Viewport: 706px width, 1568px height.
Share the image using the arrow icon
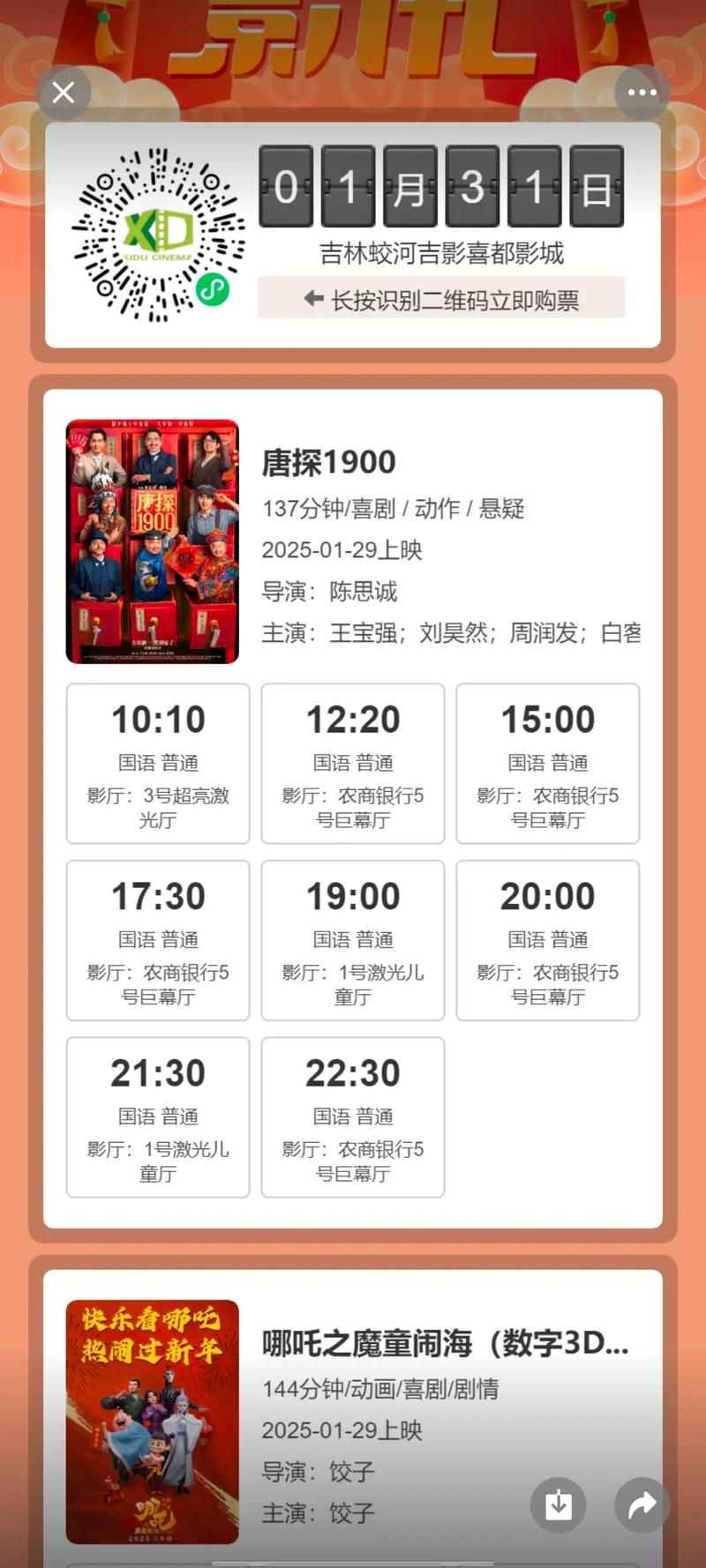tap(642, 1505)
